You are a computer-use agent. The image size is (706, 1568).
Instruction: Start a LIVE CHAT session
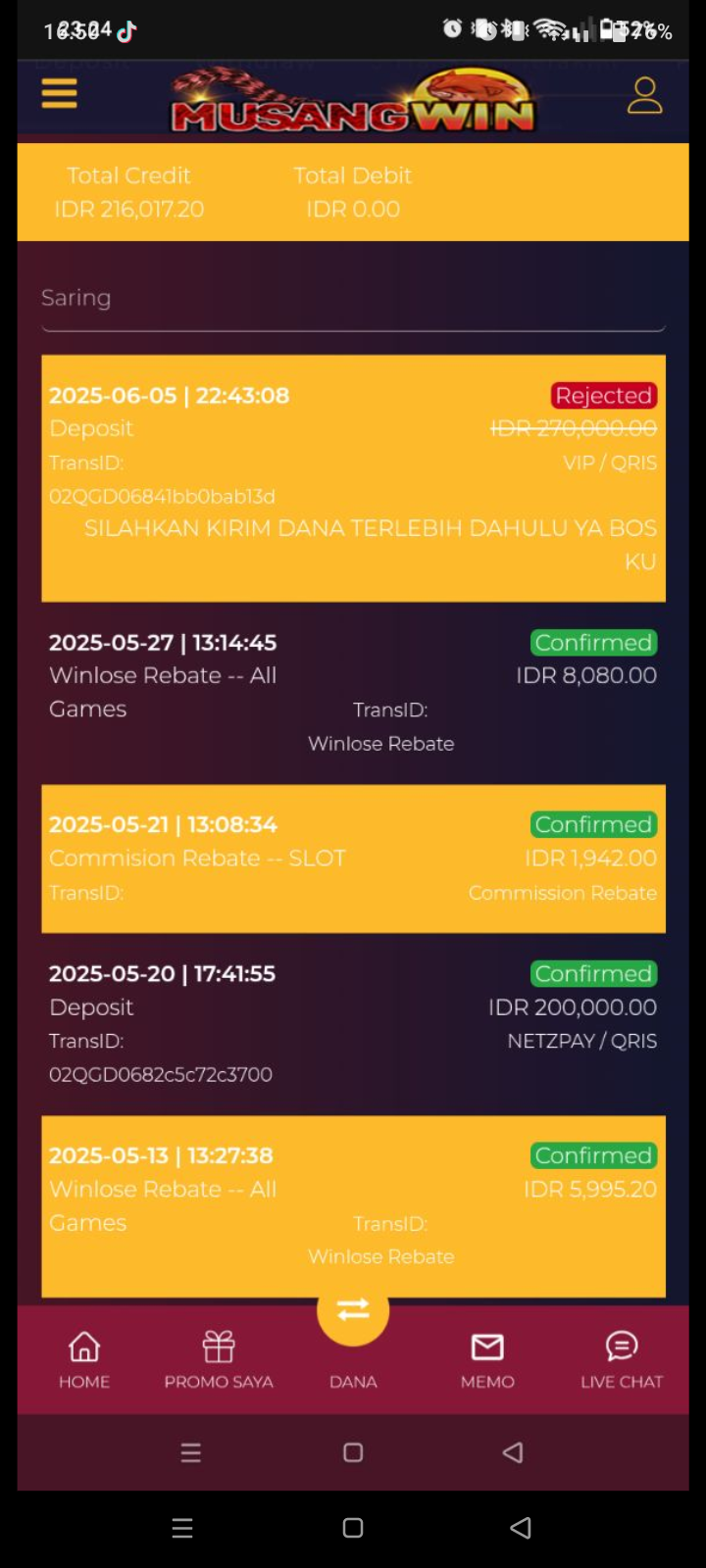click(622, 1360)
